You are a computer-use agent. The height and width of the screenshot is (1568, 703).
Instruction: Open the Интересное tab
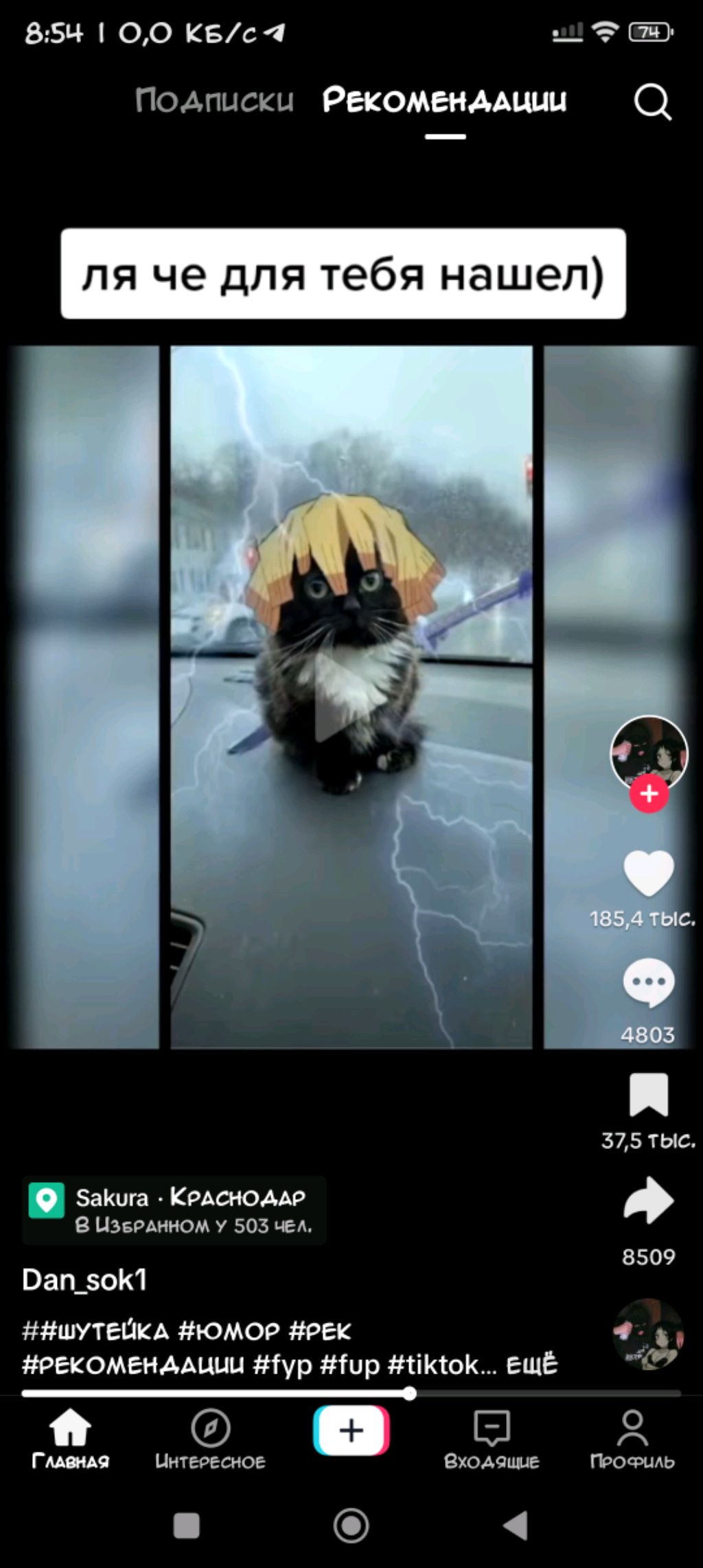[210, 1438]
